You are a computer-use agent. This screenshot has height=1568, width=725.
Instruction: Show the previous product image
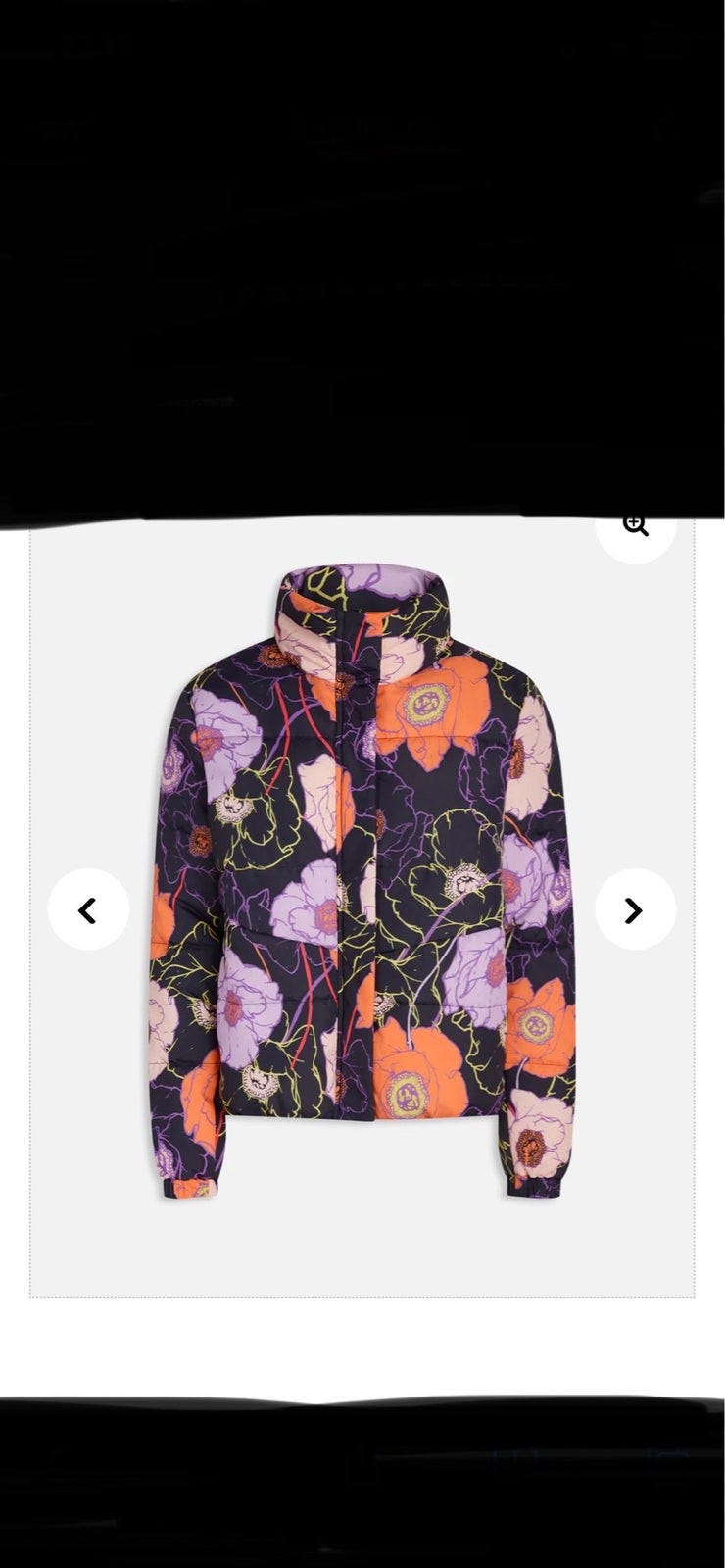point(88,909)
